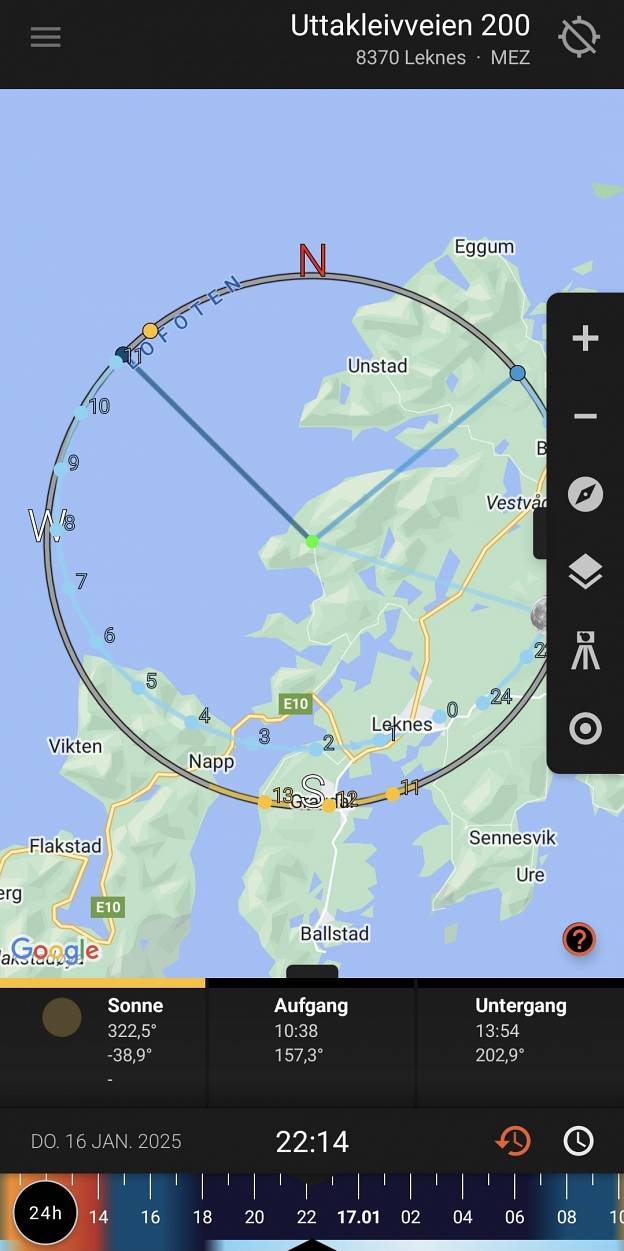Tap the 24h timeline range button
Screen dimensions: 624x1251
pos(45,1213)
